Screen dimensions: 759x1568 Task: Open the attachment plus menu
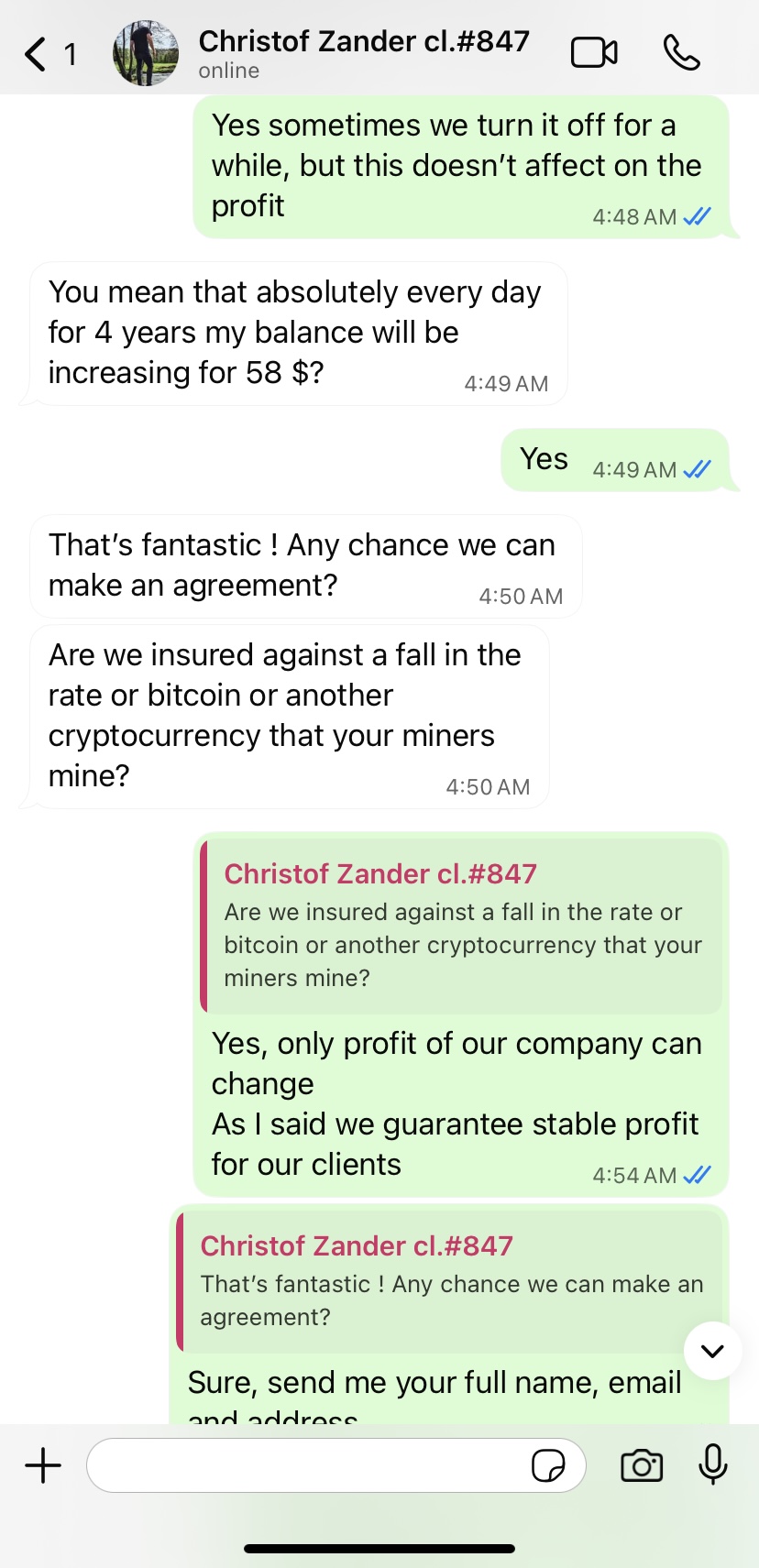pos(43,1465)
